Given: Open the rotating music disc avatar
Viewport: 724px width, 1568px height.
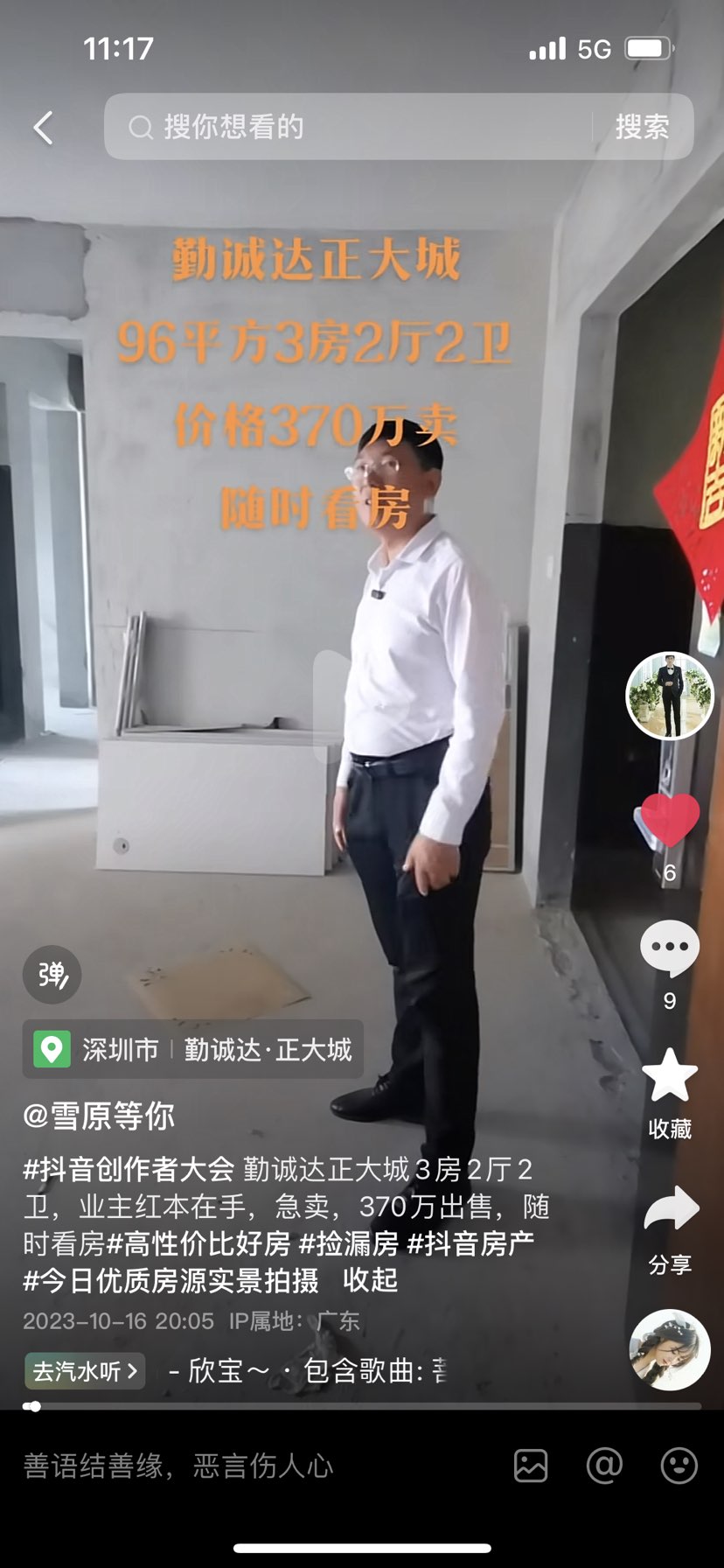Looking at the screenshot, I should click(x=670, y=1350).
